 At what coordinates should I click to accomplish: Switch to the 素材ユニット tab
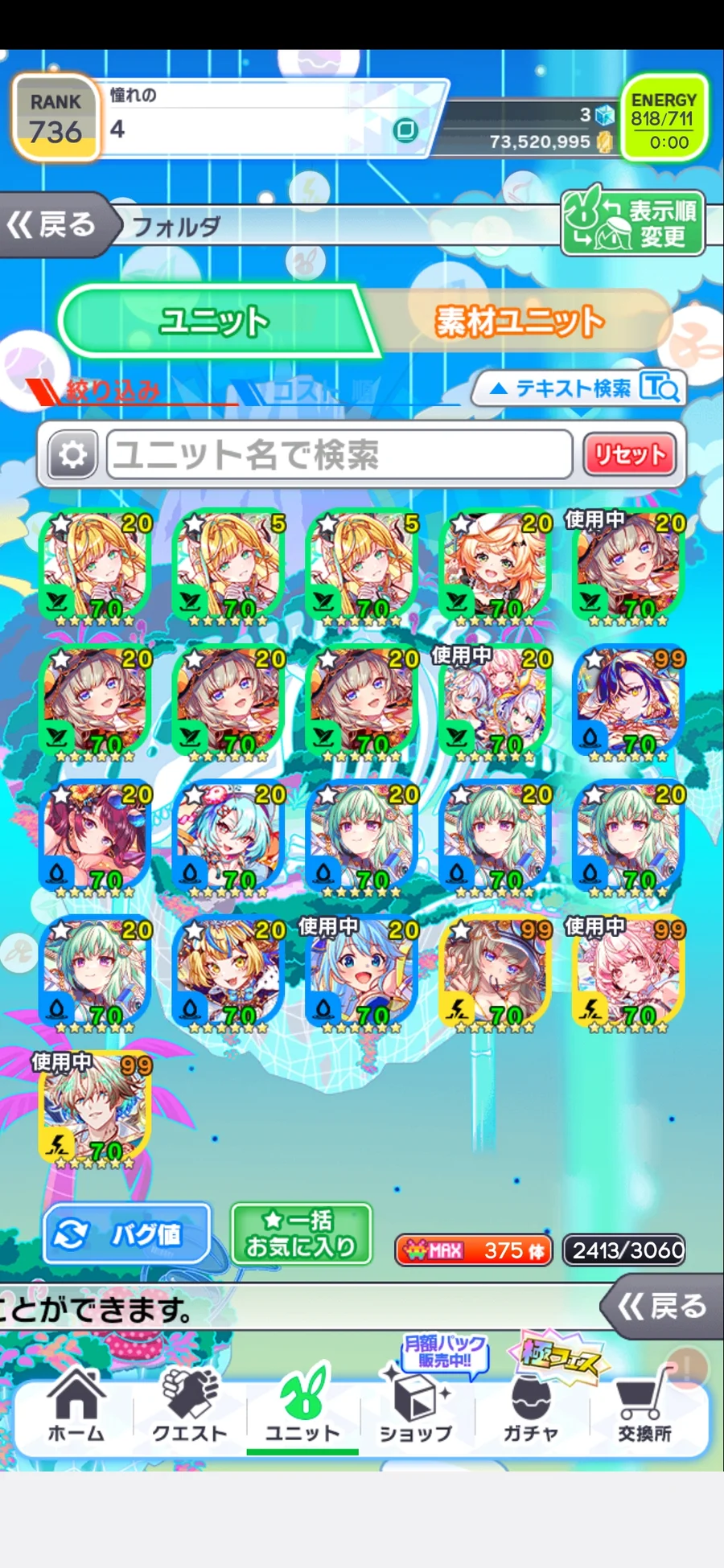[x=518, y=321]
